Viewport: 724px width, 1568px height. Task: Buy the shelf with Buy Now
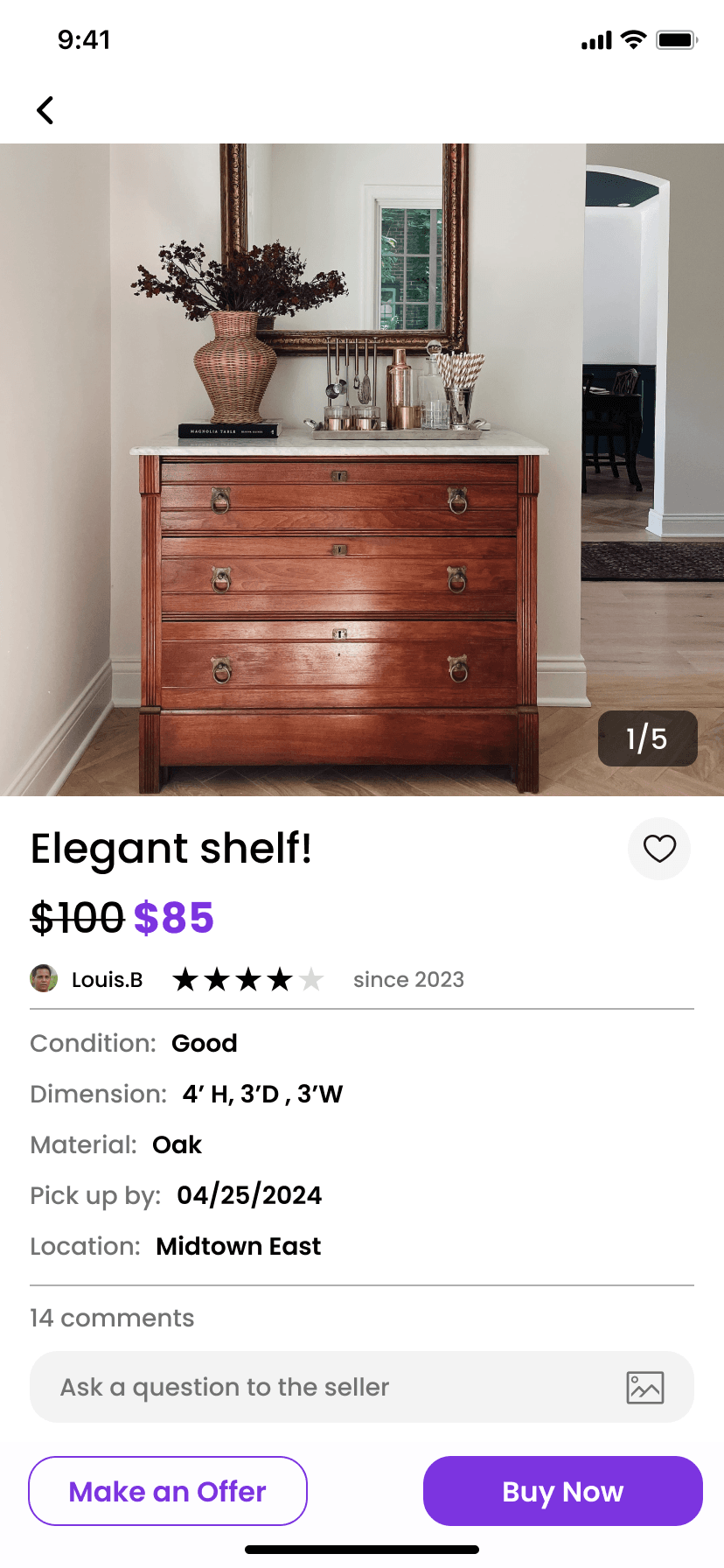point(562,1491)
